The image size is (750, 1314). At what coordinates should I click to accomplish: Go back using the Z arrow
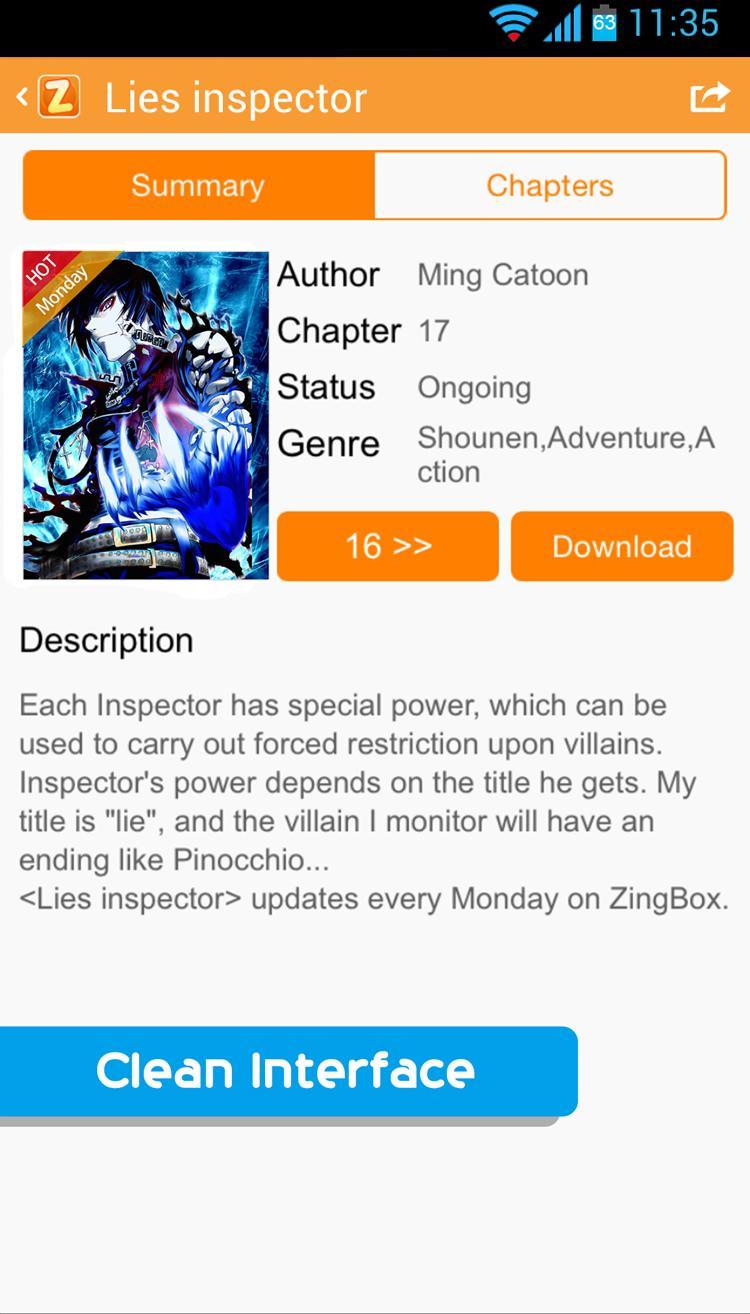(x=47, y=97)
